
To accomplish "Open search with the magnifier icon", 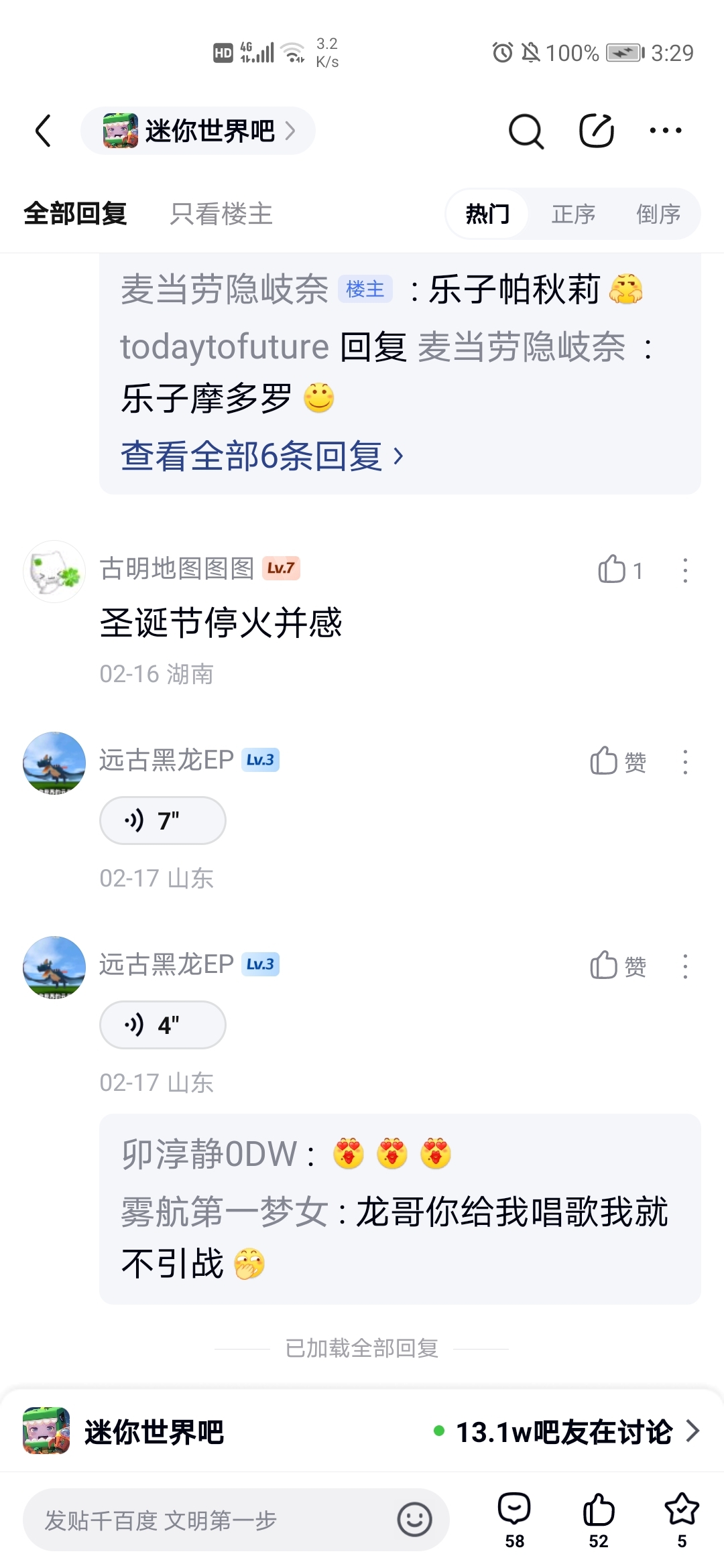I will tap(526, 131).
